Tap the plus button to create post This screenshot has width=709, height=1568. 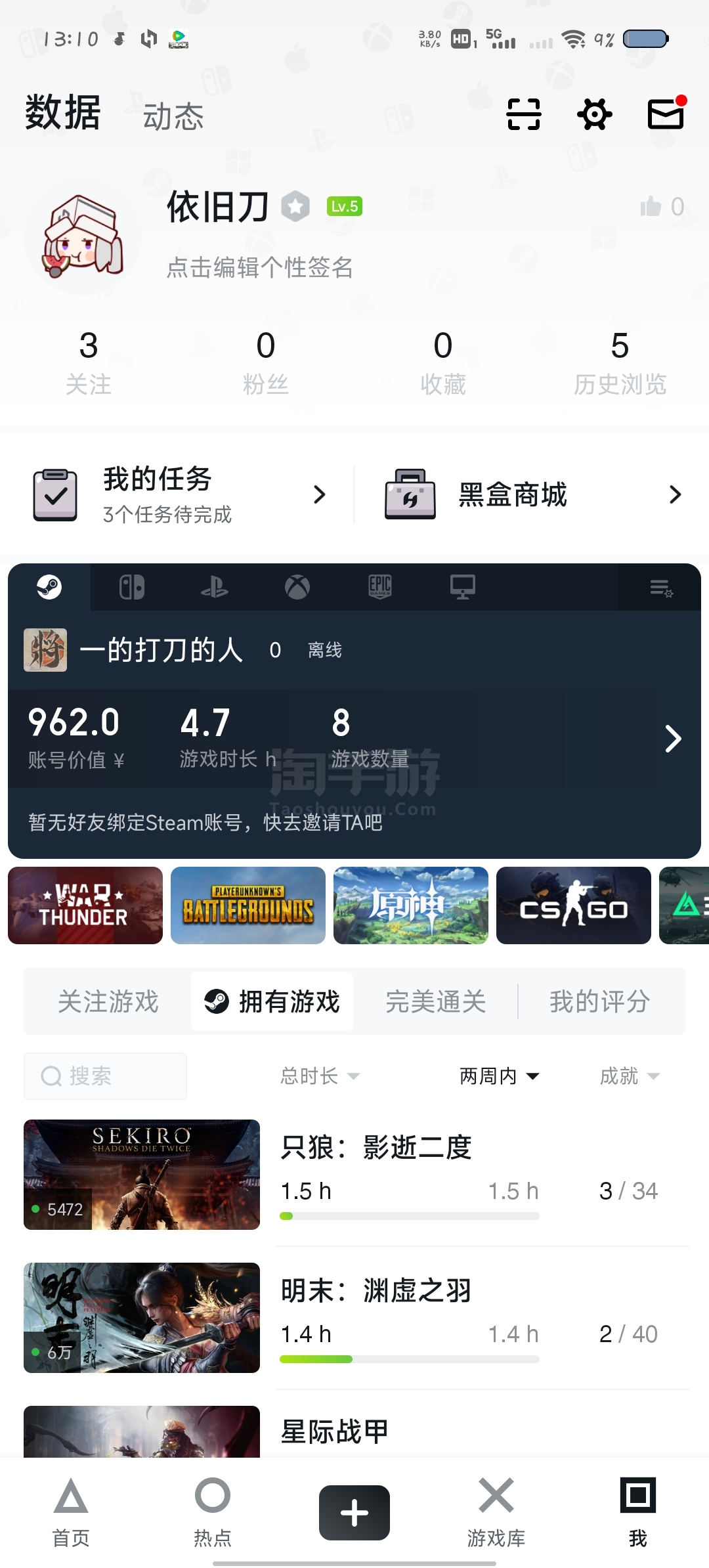tap(354, 1513)
